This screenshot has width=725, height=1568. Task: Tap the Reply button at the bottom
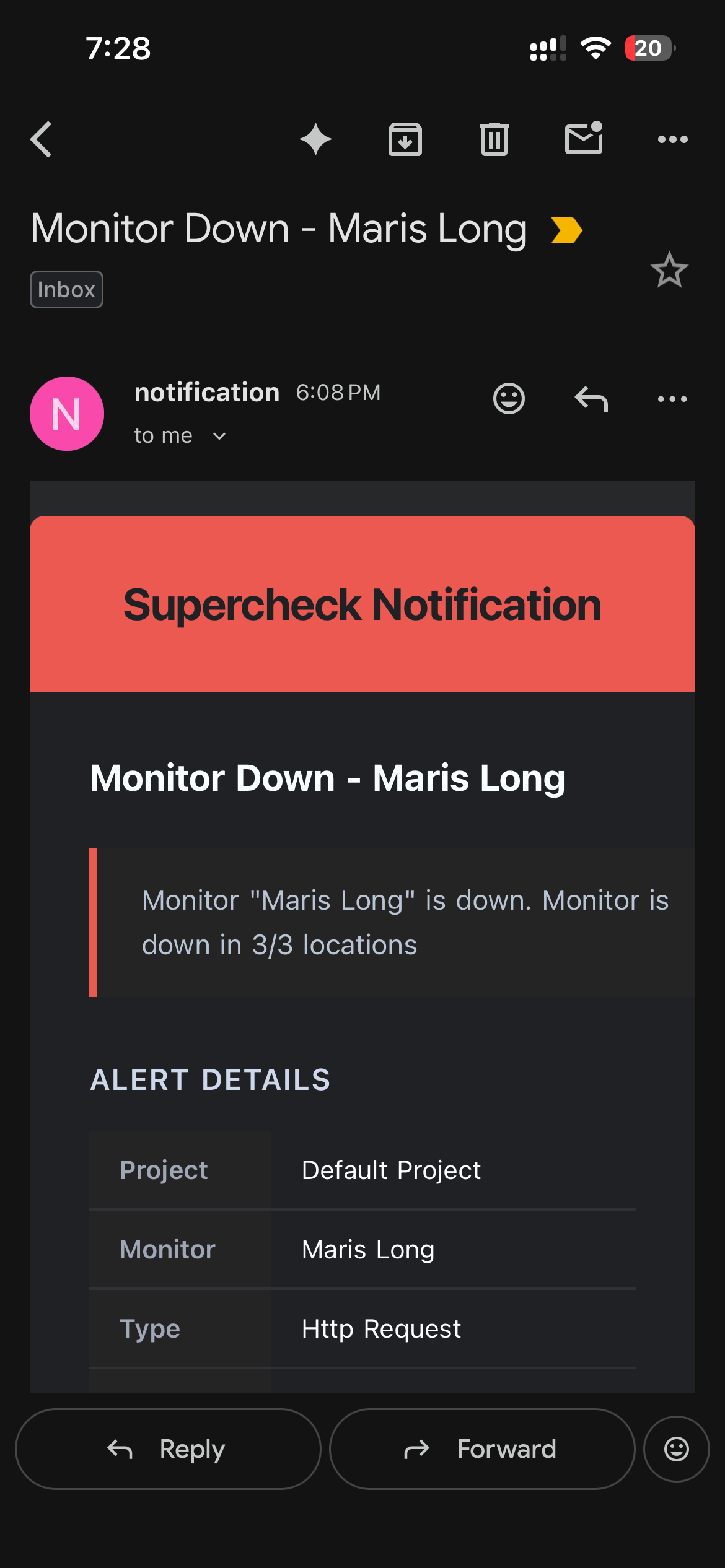point(168,1449)
